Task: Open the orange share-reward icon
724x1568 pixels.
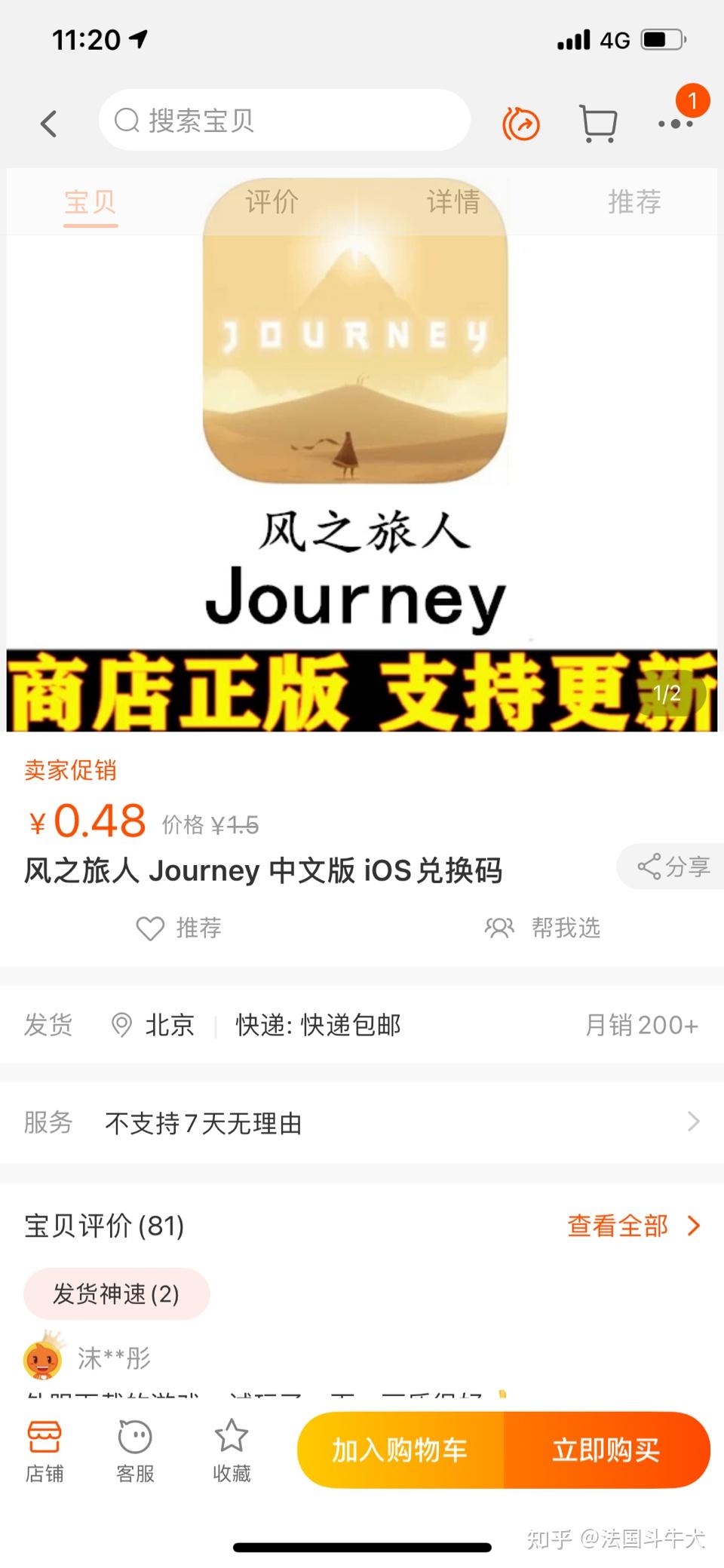Action: point(521,124)
